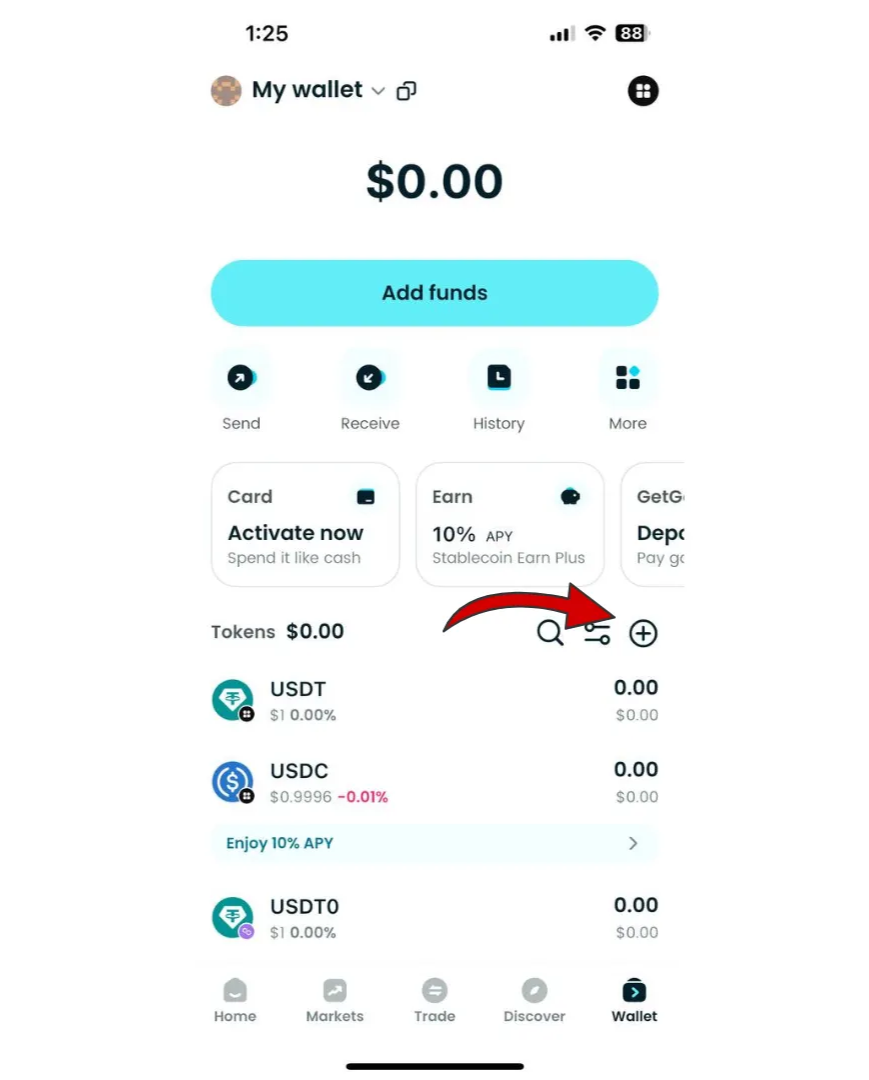Open the app grid icon top right
Screen dimensions: 869x1080
[643, 90]
